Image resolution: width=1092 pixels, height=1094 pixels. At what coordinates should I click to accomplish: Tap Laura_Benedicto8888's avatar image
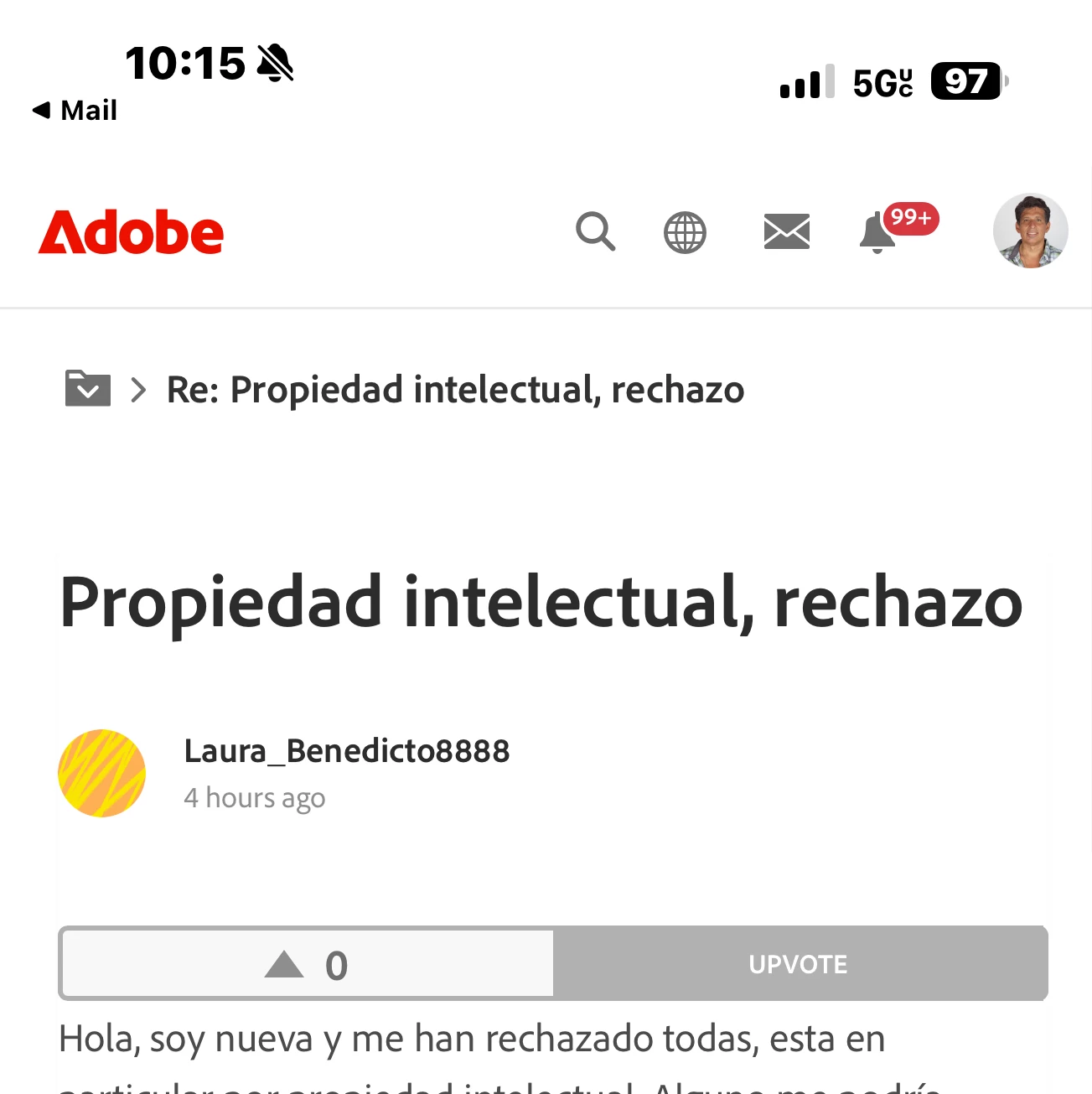pyautogui.click(x=101, y=773)
